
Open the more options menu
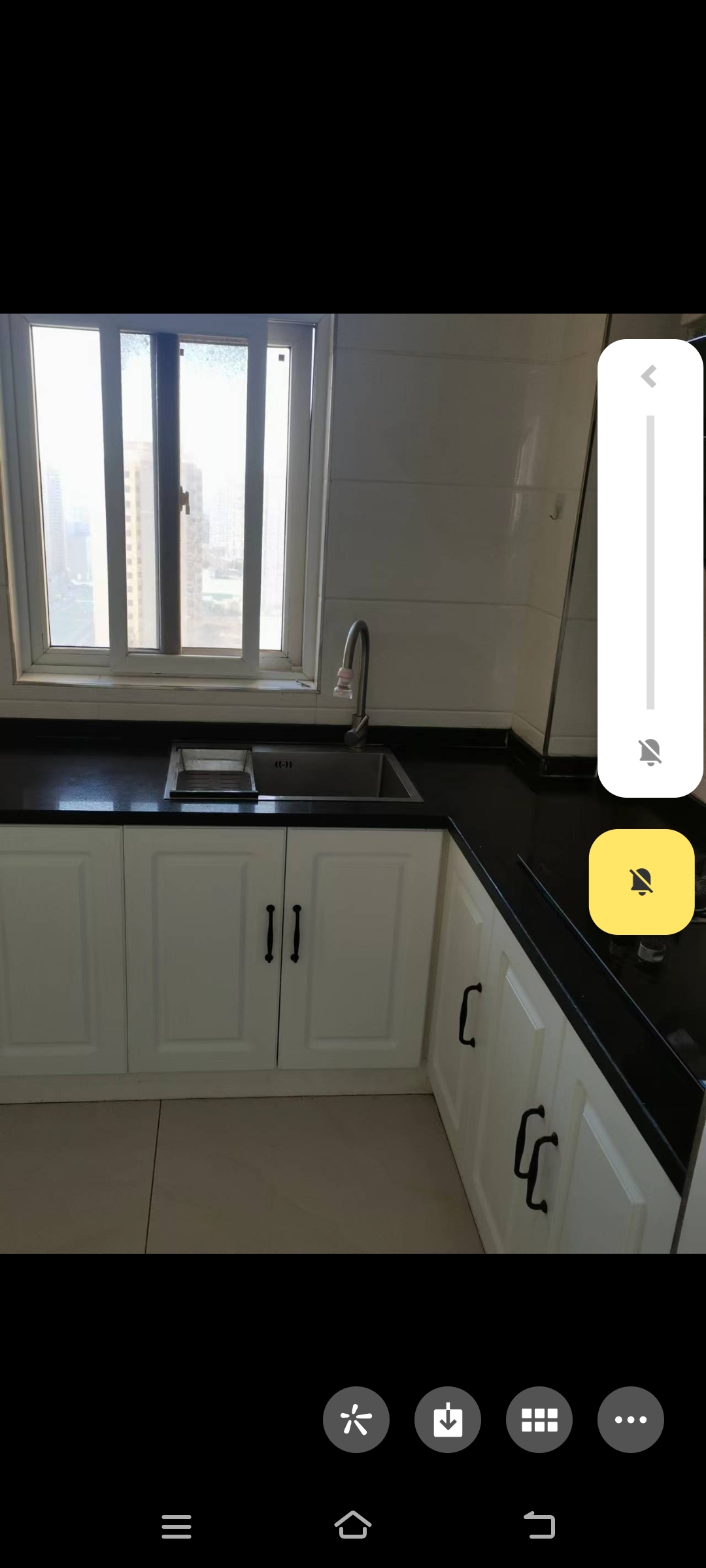pos(631,1420)
